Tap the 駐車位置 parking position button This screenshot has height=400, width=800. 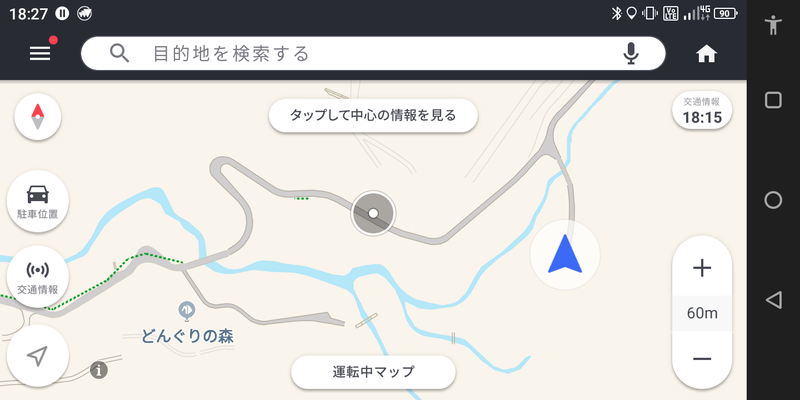(38, 198)
